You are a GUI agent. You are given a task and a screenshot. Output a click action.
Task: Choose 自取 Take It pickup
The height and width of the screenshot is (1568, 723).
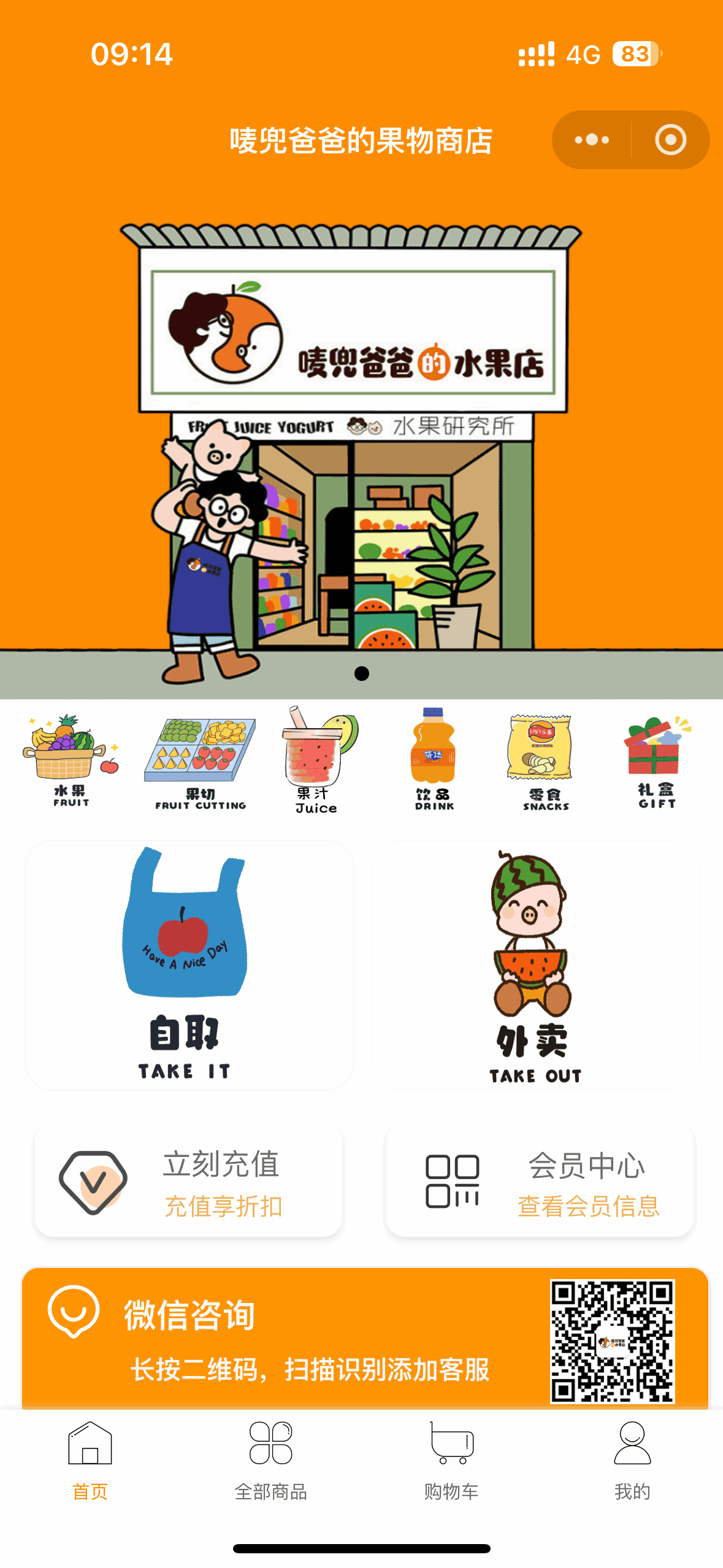click(x=189, y=964)
